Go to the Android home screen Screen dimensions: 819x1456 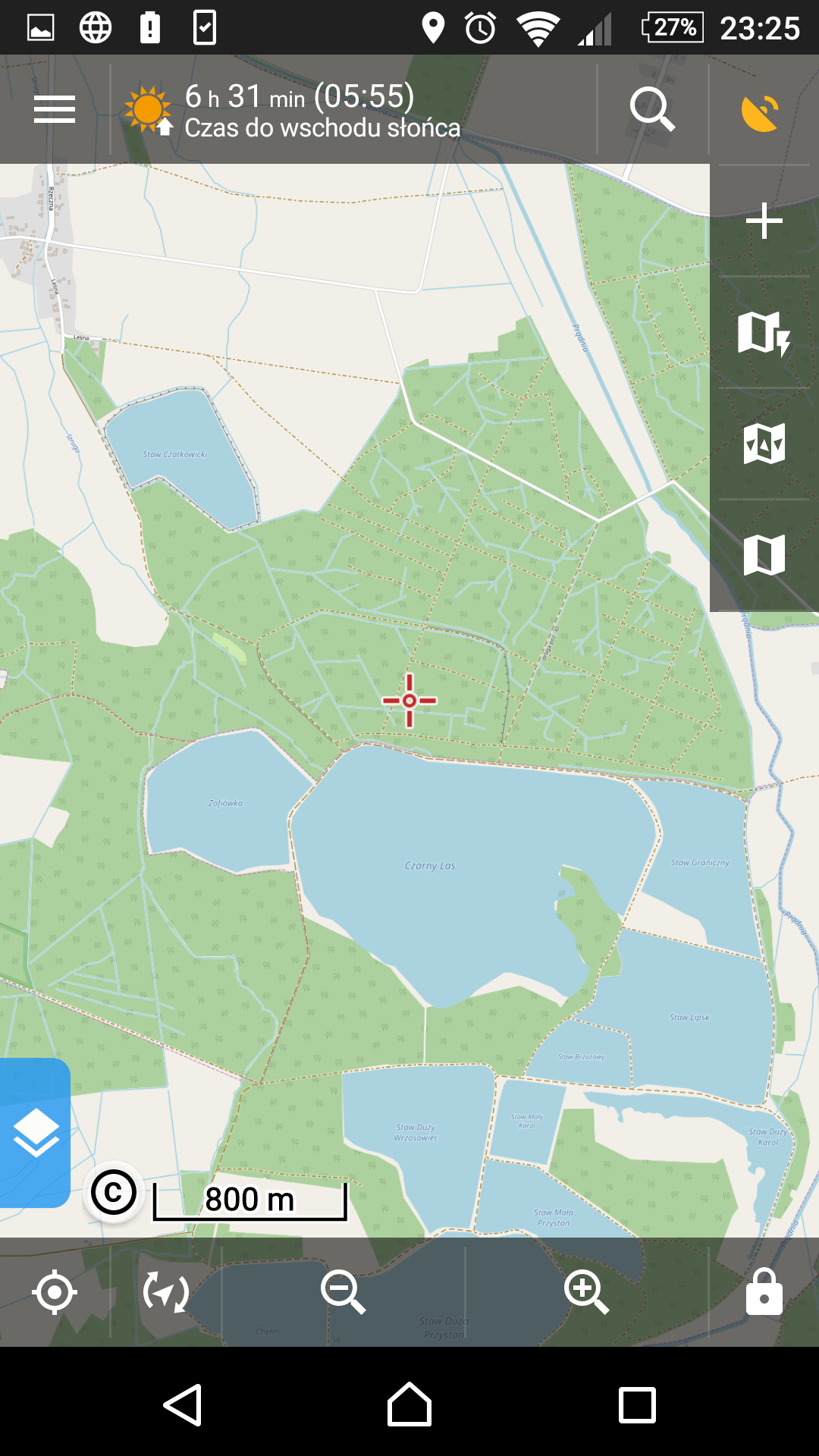(409, 1405)
